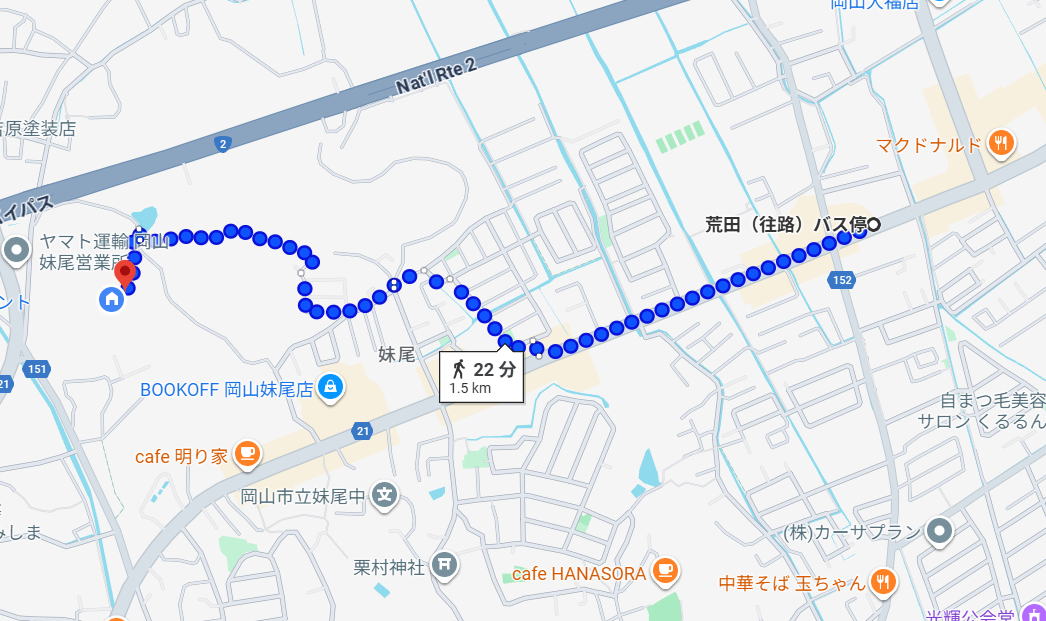Image resolution: width=1046 pixels, height=621 pixels.
Task: Open the blue home marker
Action: coord(112,298)
